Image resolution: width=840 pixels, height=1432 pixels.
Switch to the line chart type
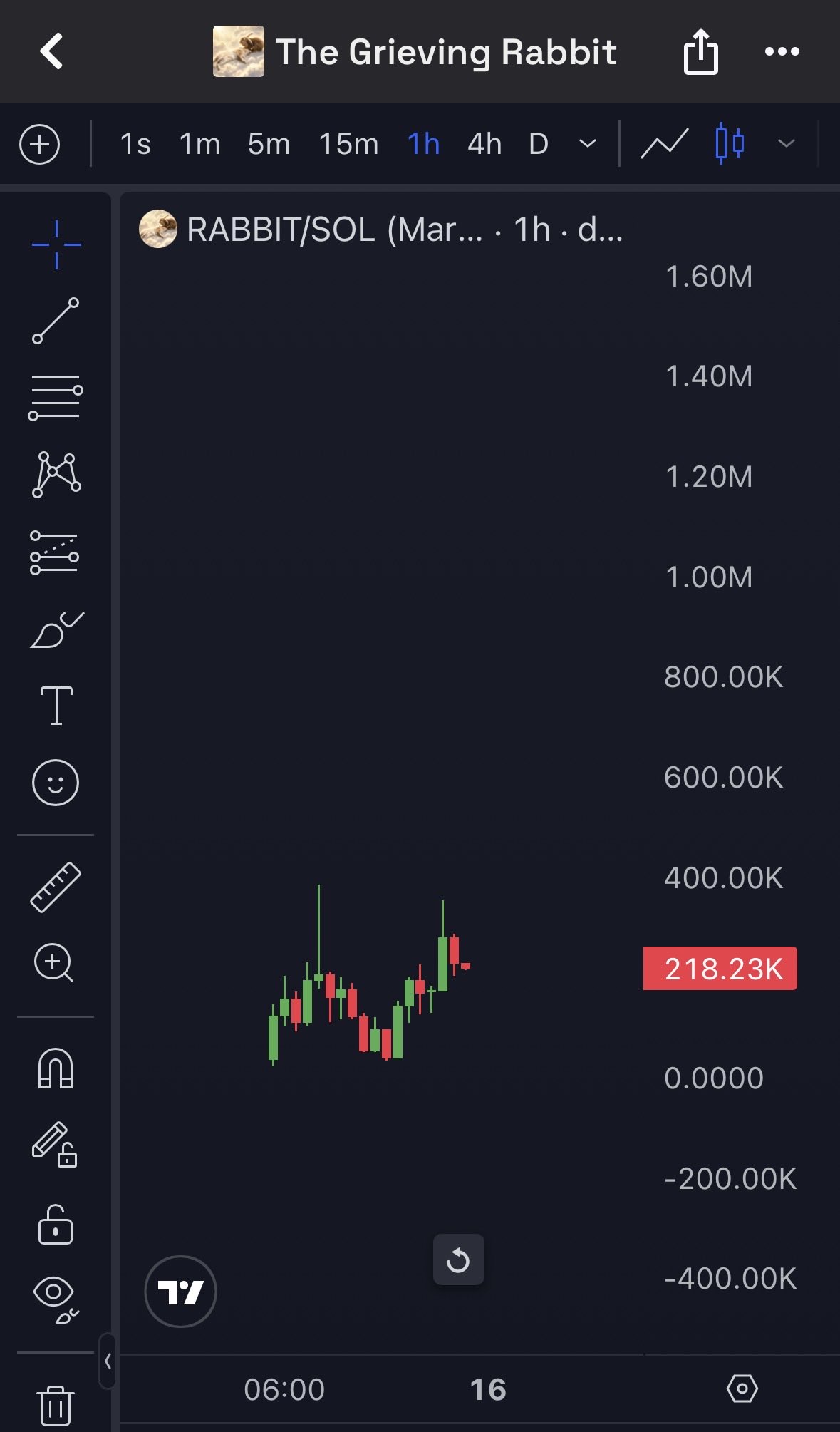(664, 144)
